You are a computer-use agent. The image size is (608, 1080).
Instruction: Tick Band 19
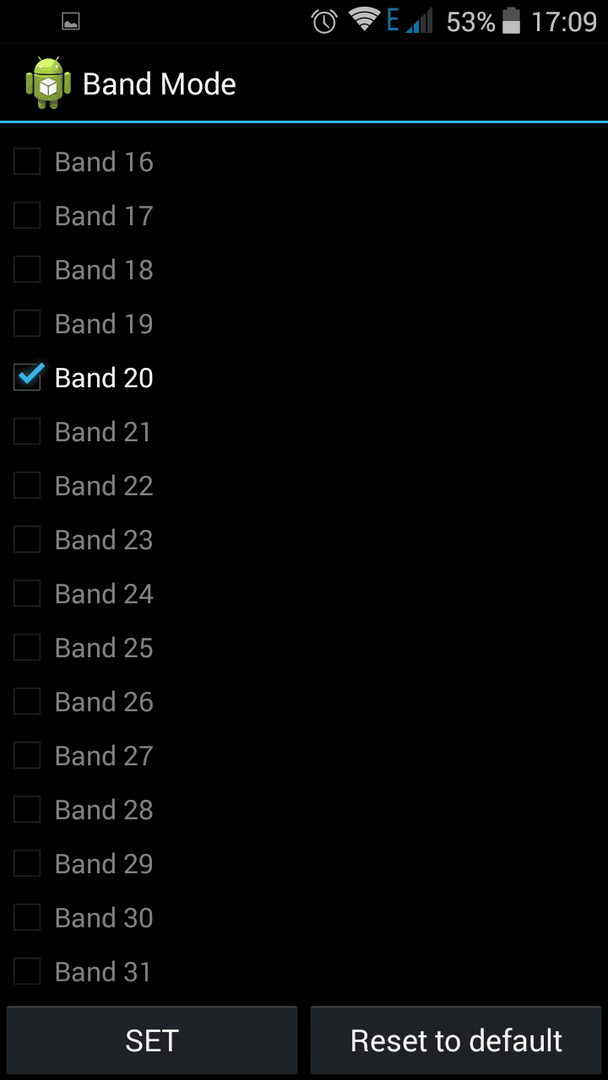tap(27, 324)
